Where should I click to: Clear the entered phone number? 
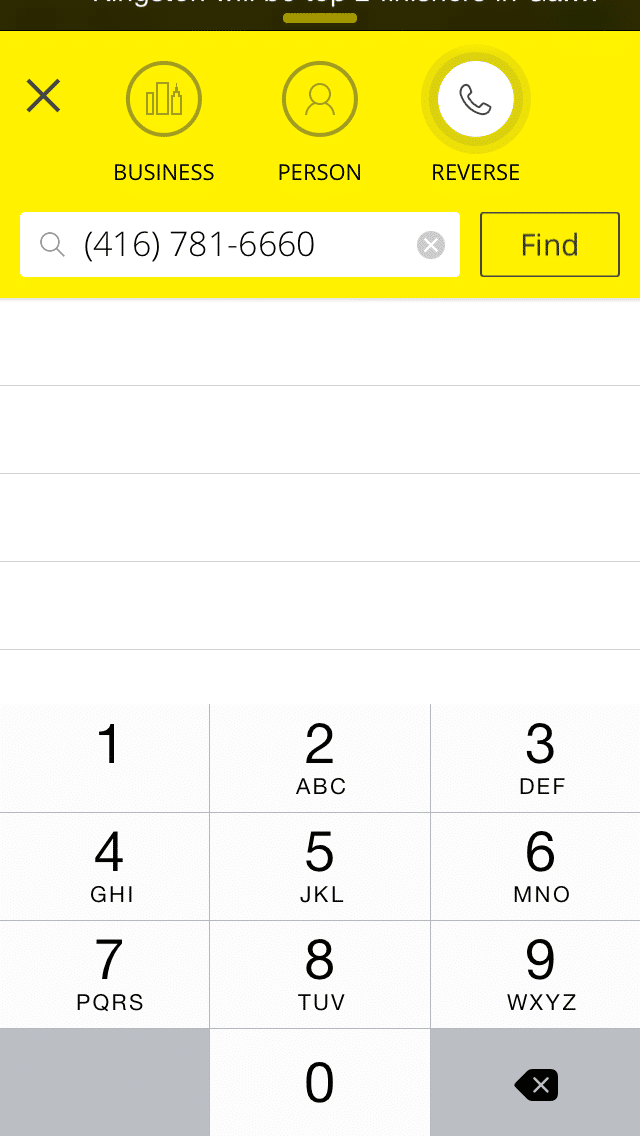pos(431,246)
